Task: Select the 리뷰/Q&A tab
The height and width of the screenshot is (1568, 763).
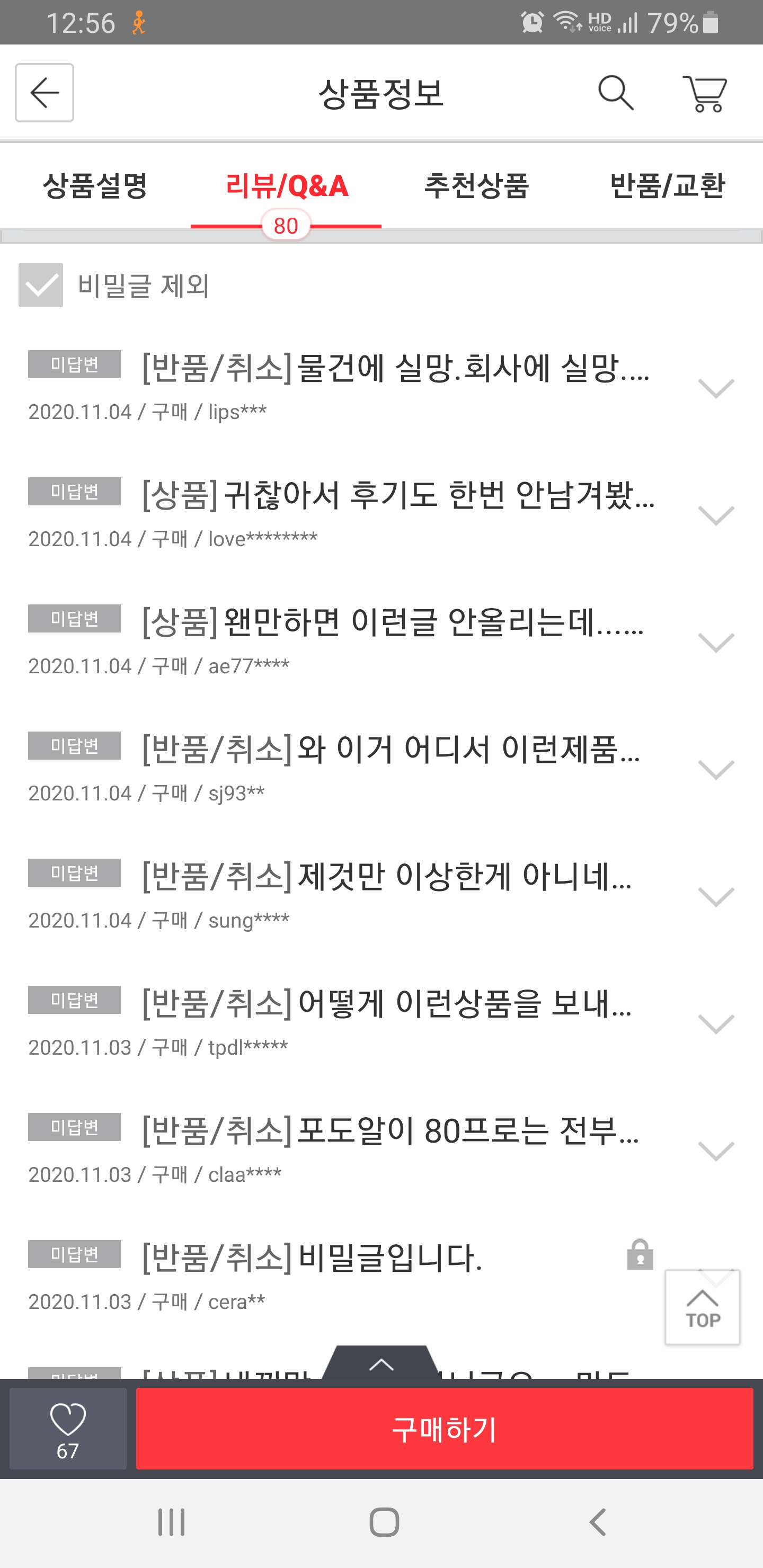Action: point(286,185)
